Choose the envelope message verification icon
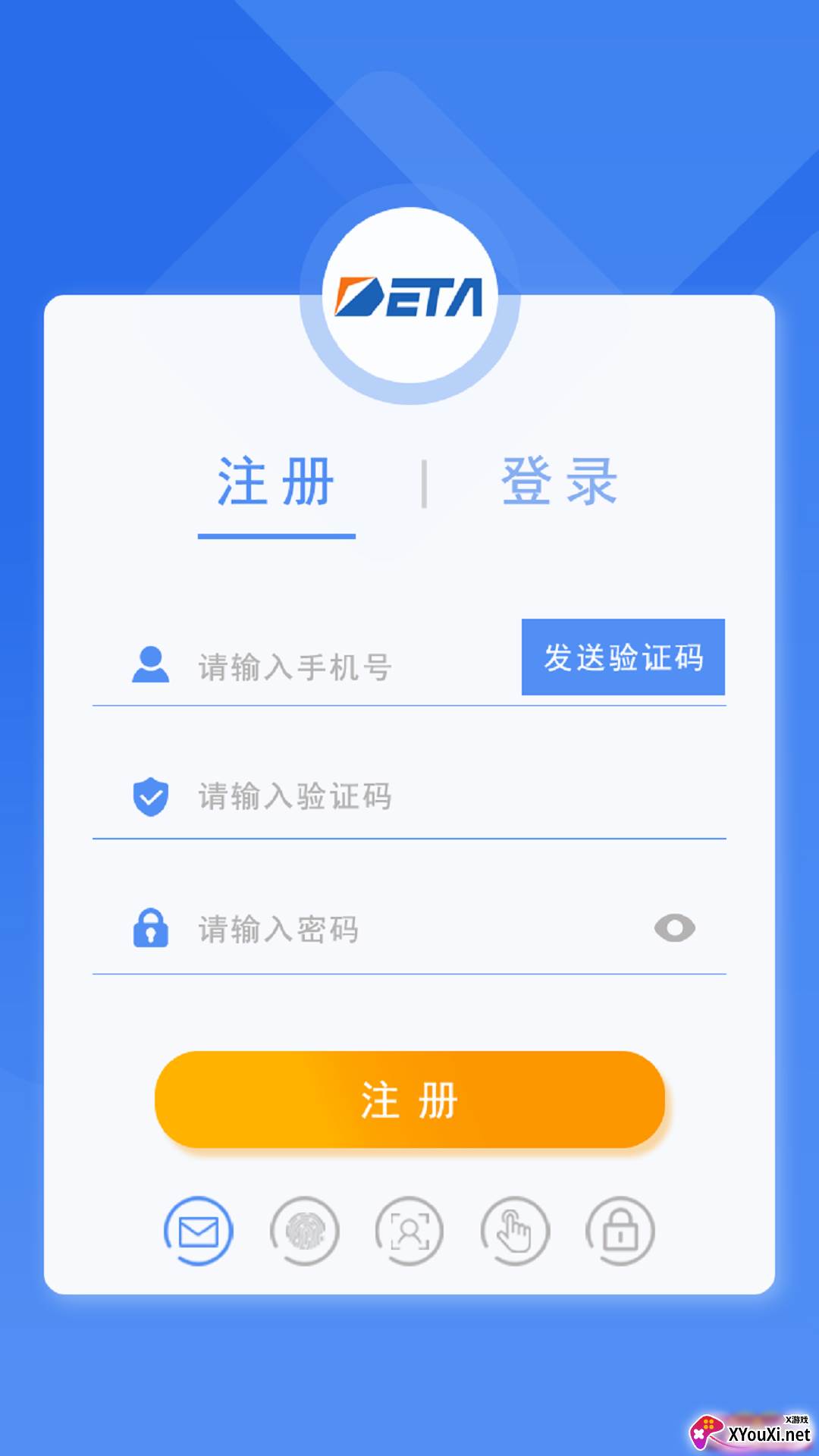 pyautogui.click(x=199, y=1231)
